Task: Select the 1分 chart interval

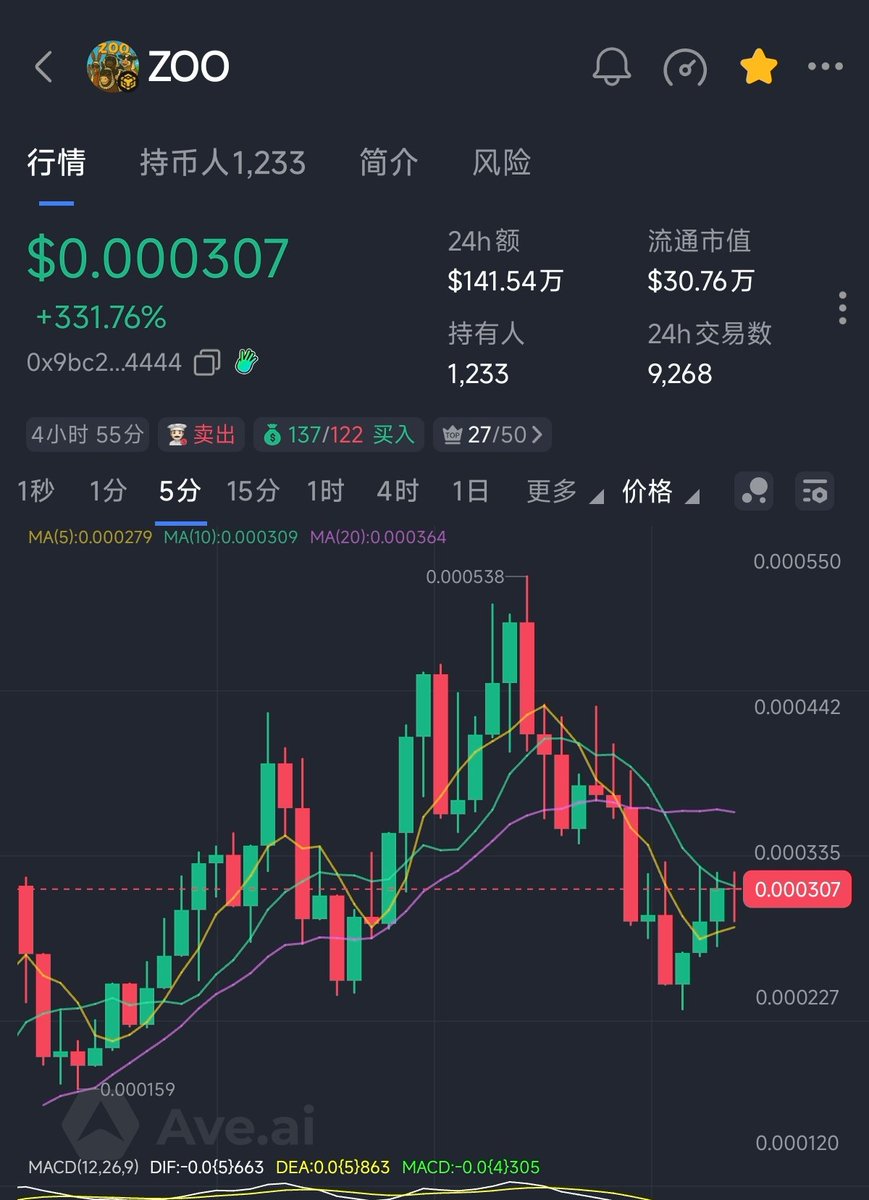Action: click(x=108, y=491)
